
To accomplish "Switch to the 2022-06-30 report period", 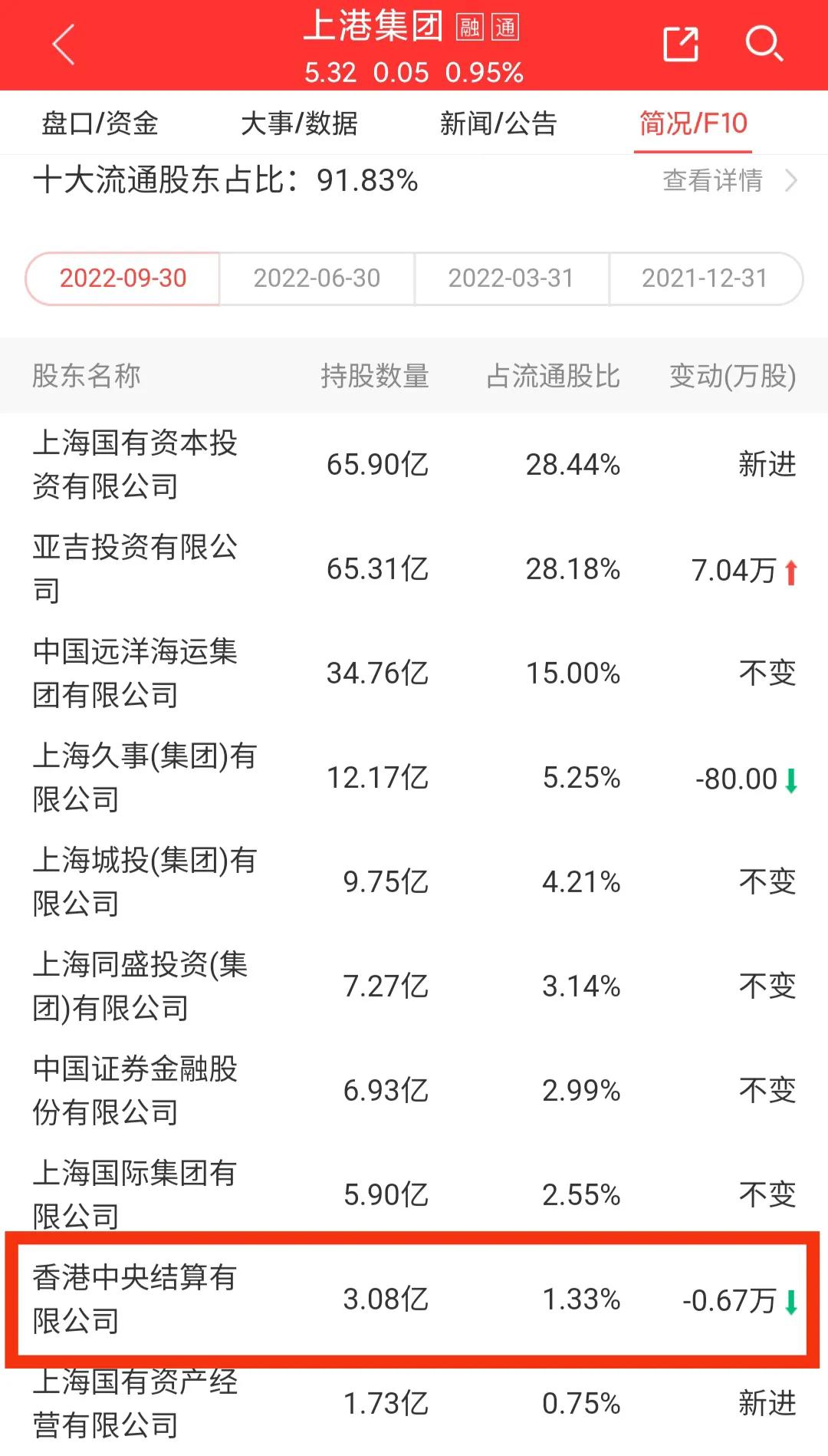I will pyautogui.click(x=318, y=278).
